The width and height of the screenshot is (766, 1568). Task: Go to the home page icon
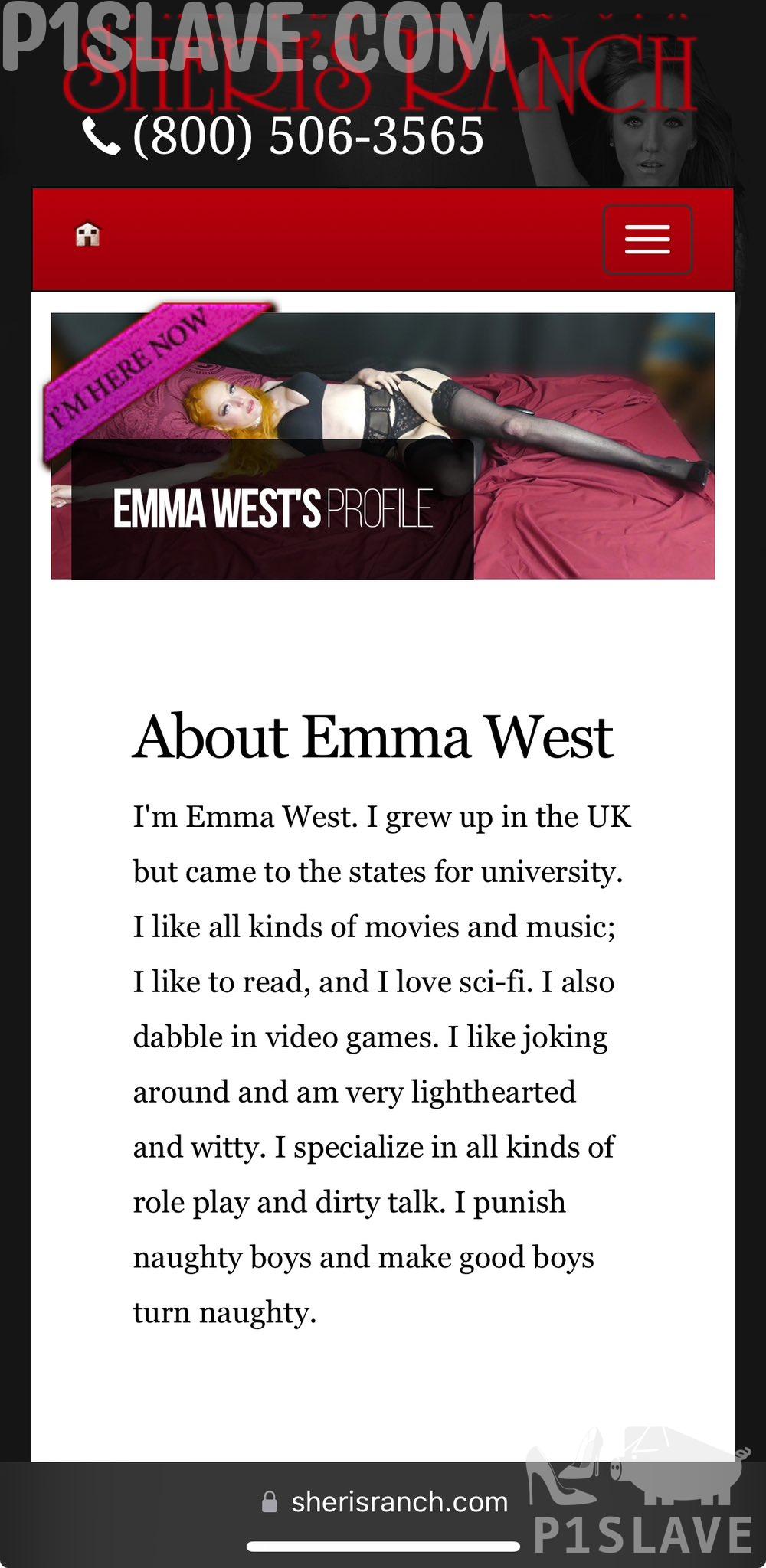point(88,234)
